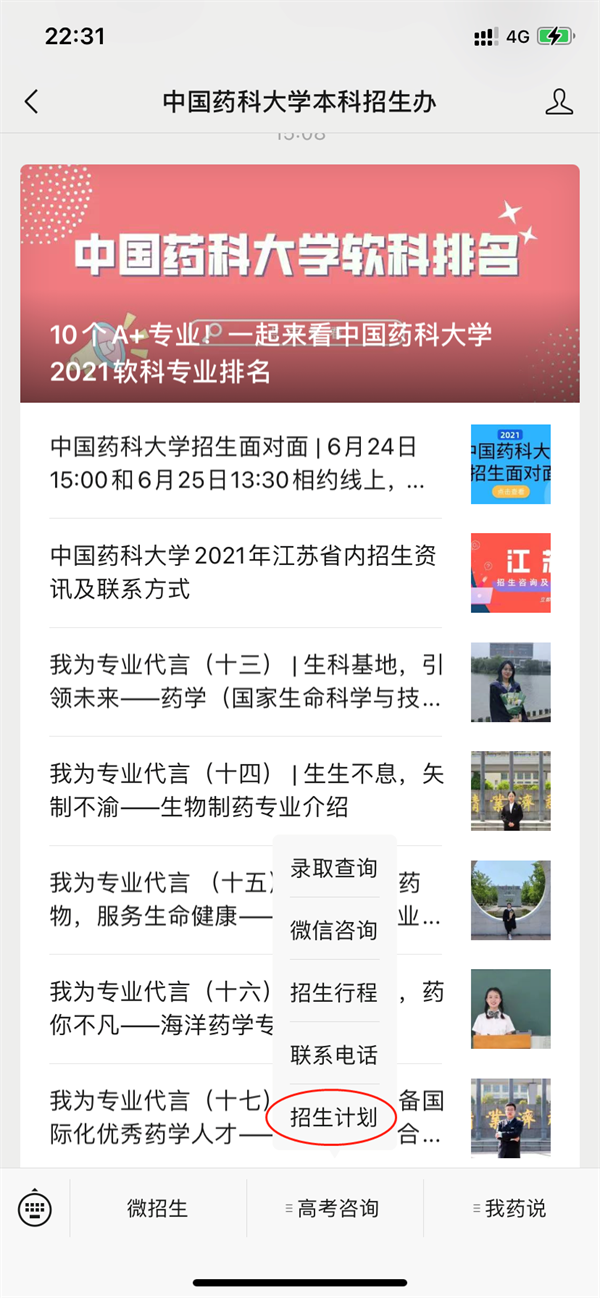Select 招生计划 from the popup menu
Image resolution: width=600 pixels, height=1298 pixels.
pos(334,1117)
